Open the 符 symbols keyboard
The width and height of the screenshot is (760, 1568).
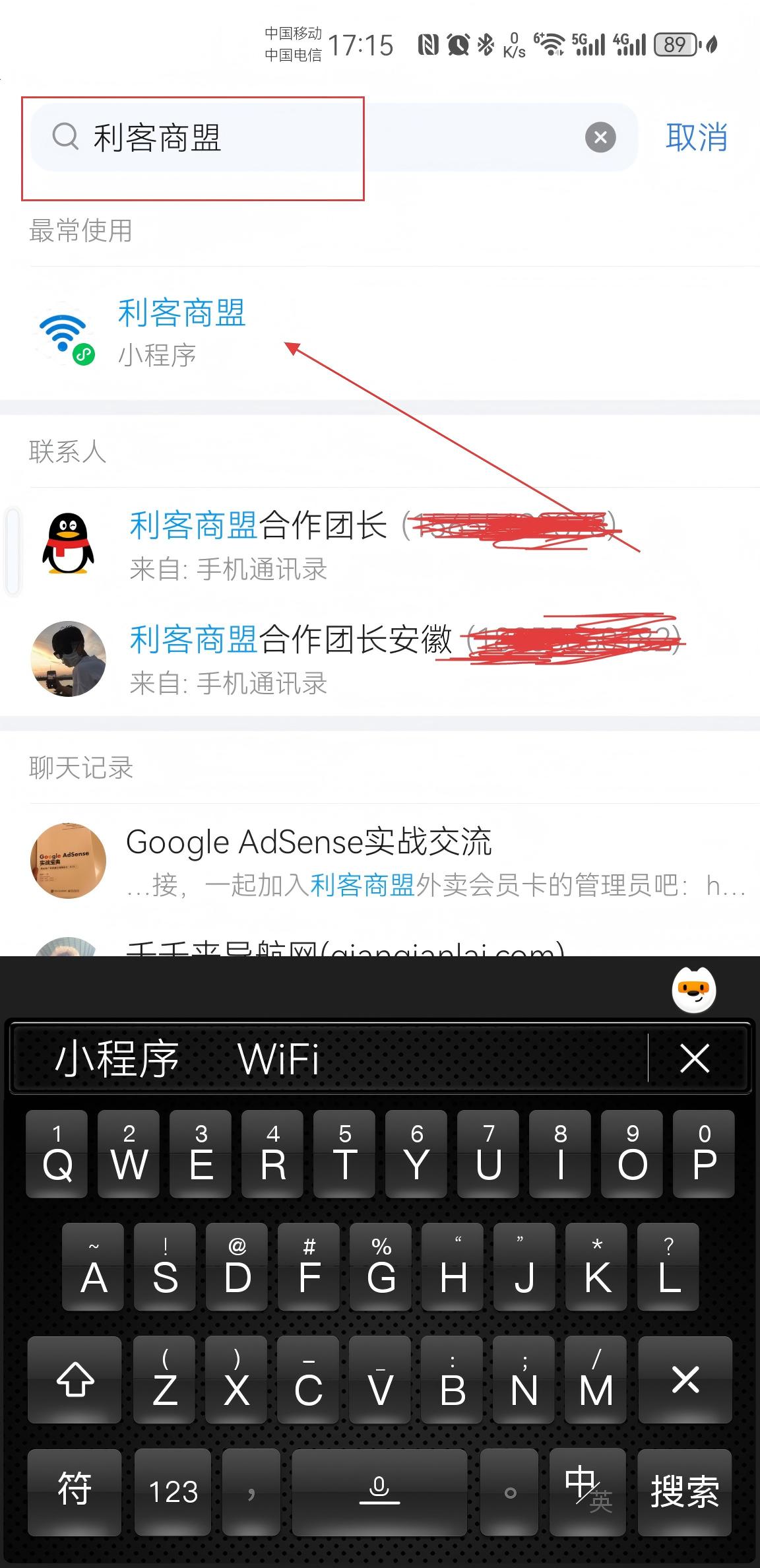click(75, 1491)
